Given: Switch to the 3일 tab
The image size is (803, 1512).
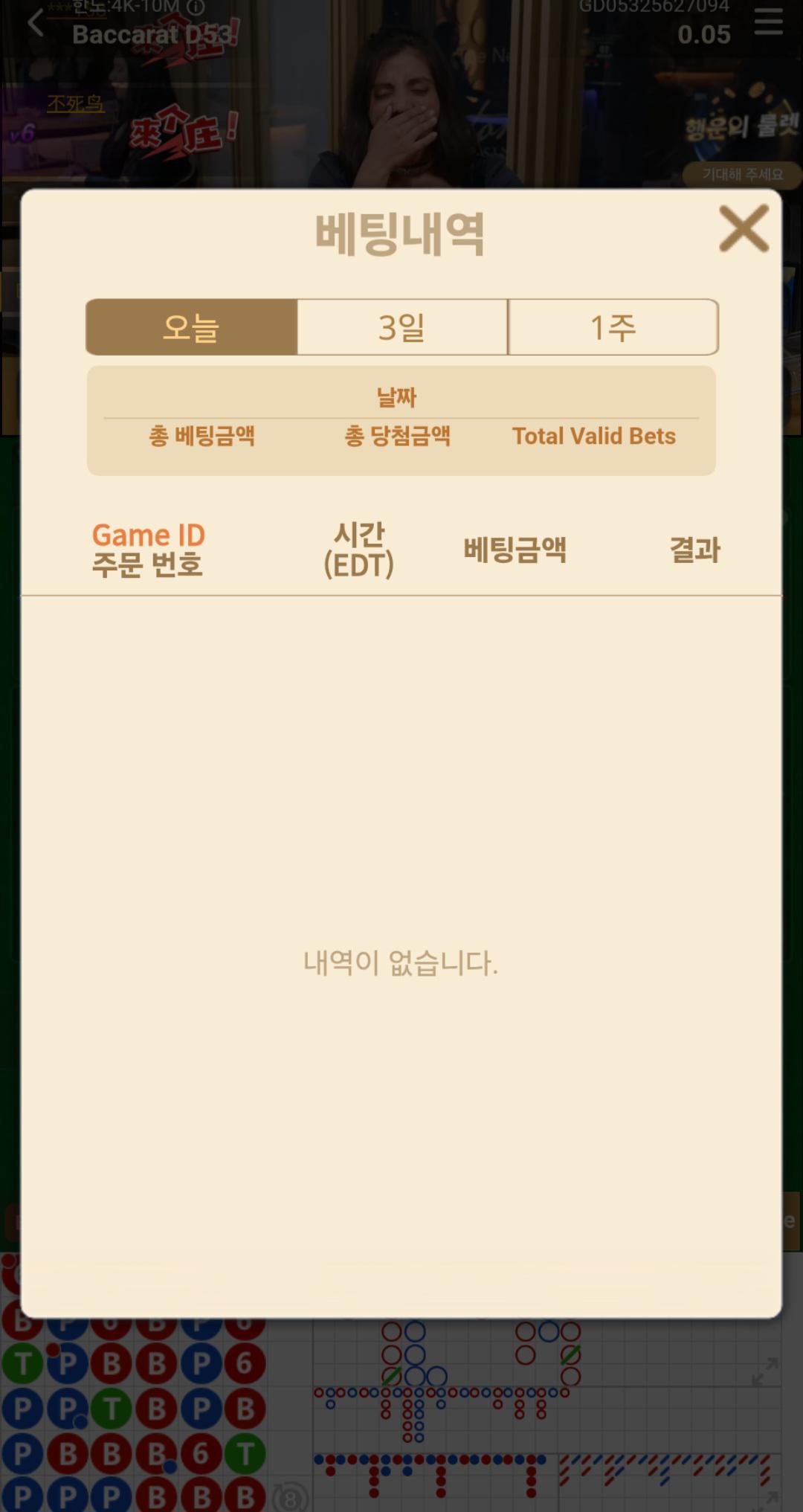Looking at the screenshot, I should point(402,327).
